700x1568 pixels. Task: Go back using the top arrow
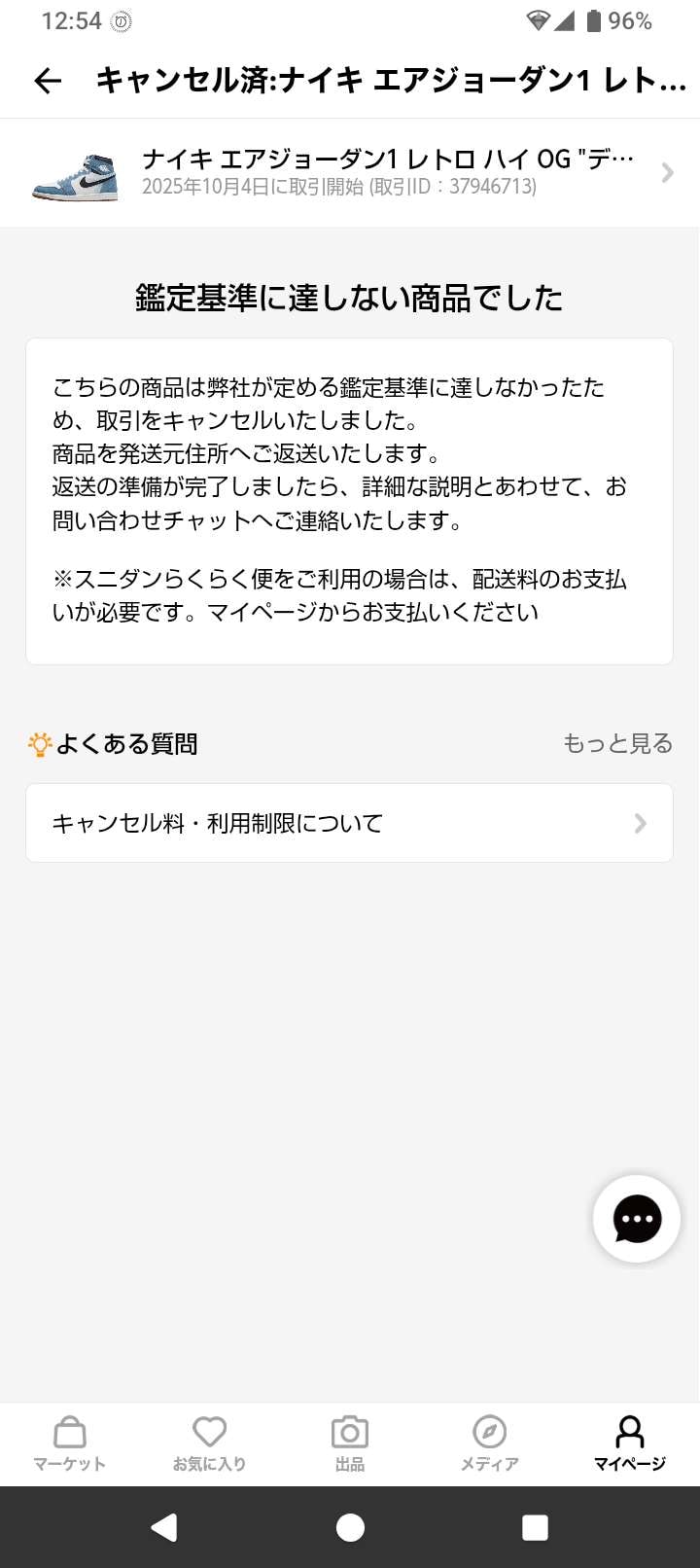48,81
